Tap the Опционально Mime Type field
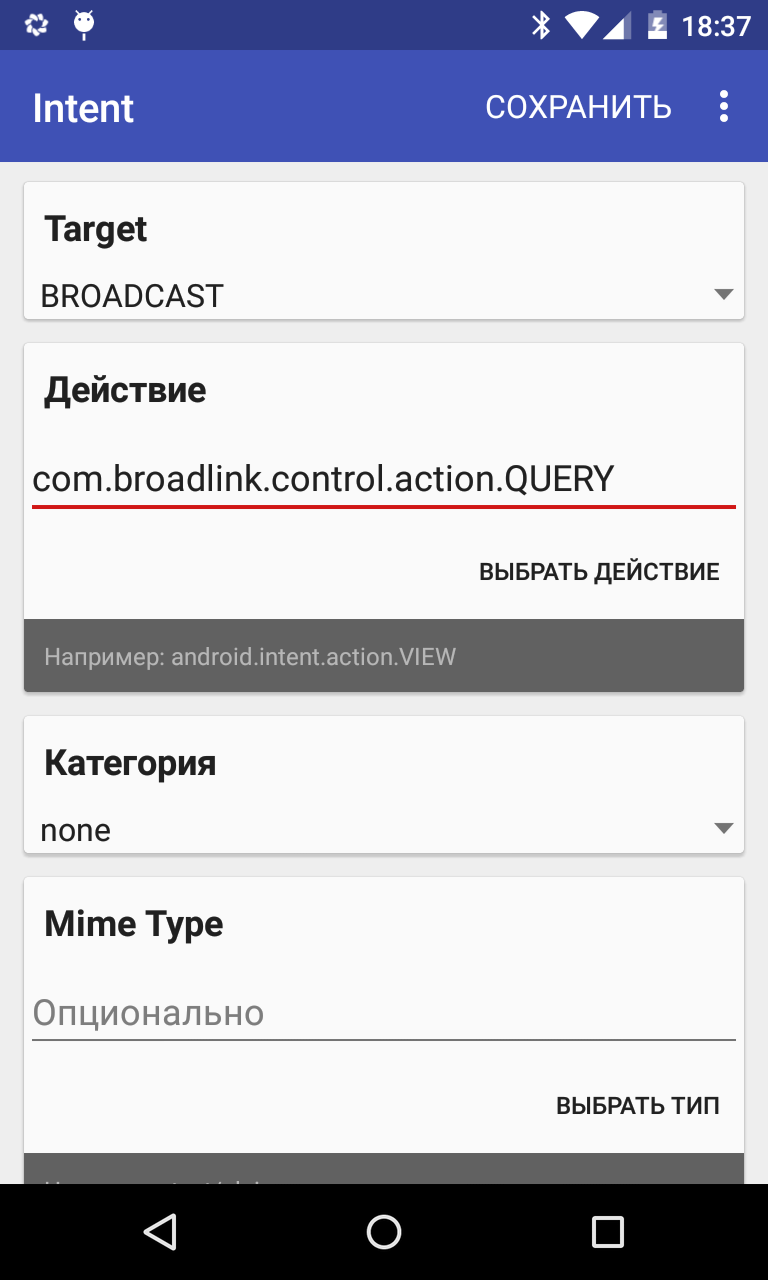This screenshot has width=768, height=1280. coord(383,1012)
